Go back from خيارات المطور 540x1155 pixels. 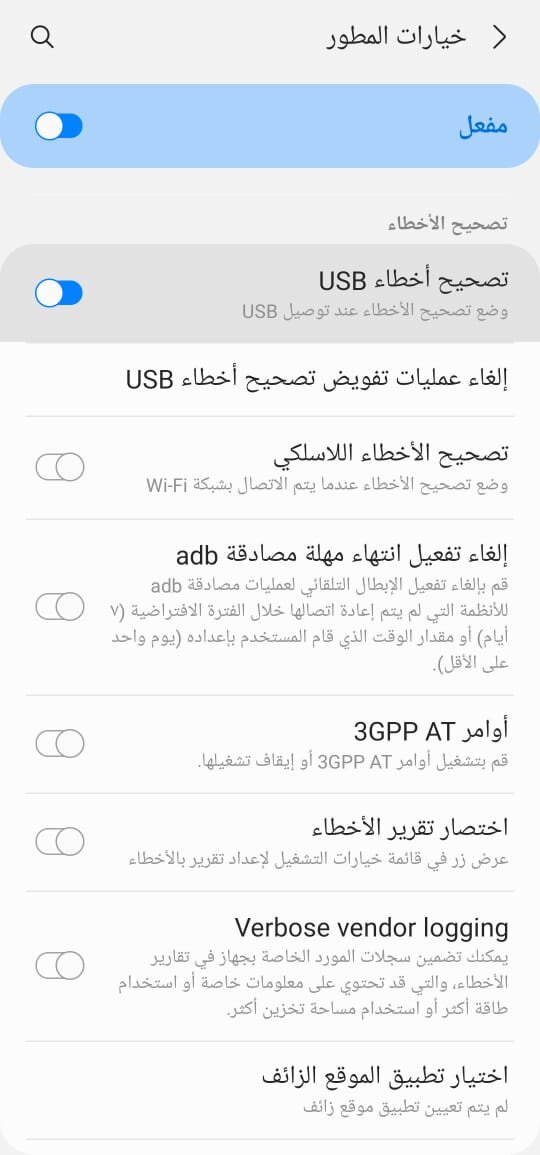500,38
